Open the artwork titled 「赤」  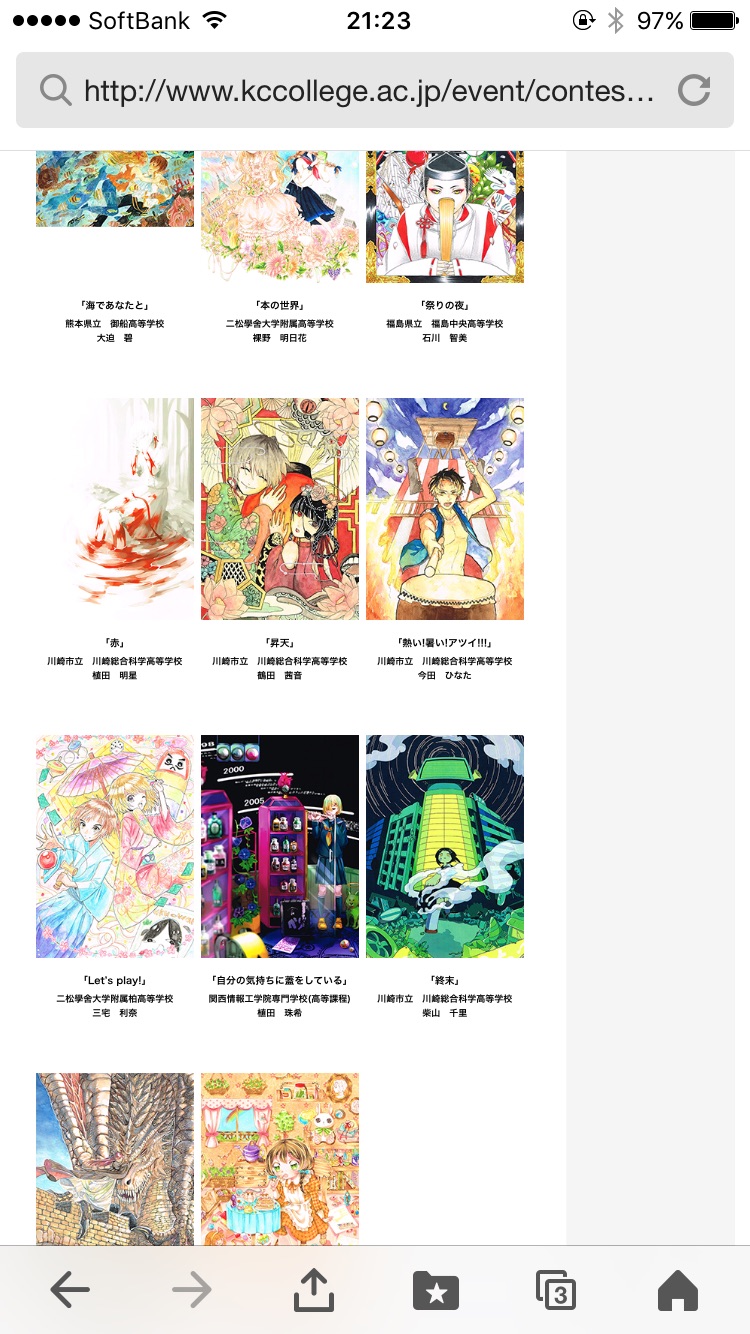pyautogui.click(x=115, y=508)
